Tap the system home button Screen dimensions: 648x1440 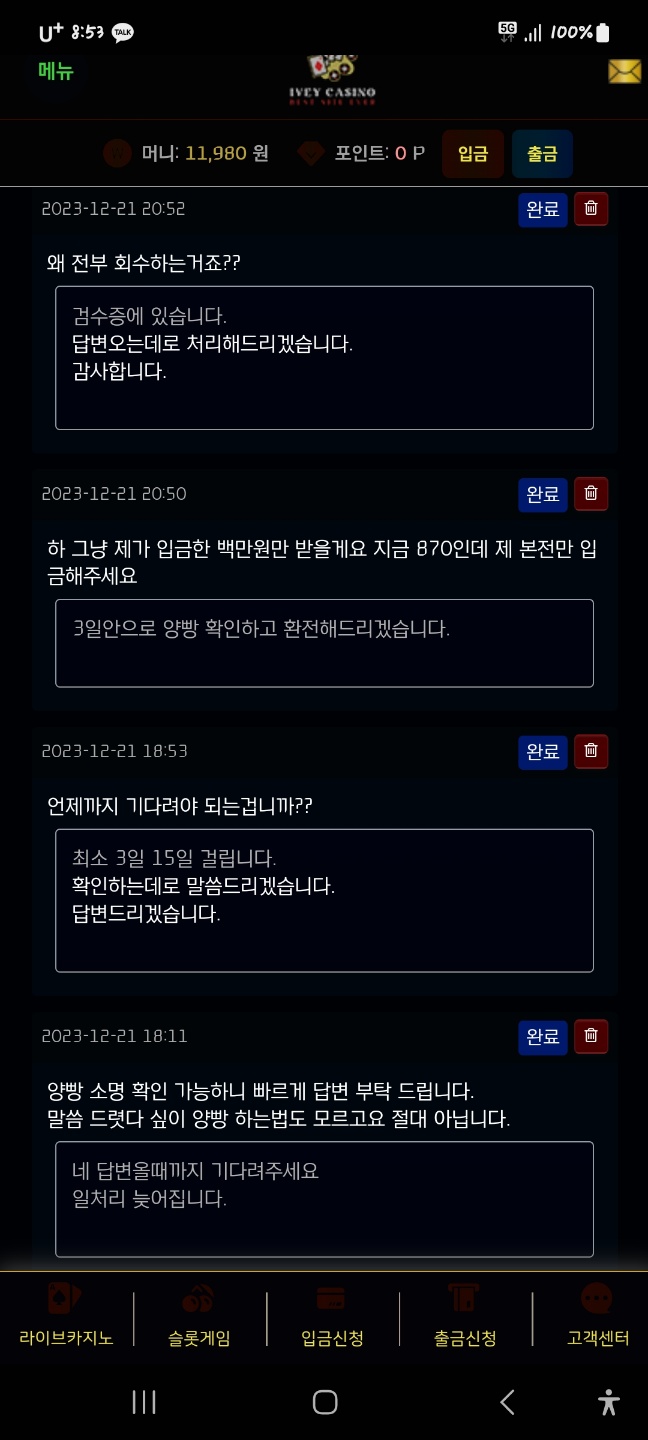point(324,1402)
